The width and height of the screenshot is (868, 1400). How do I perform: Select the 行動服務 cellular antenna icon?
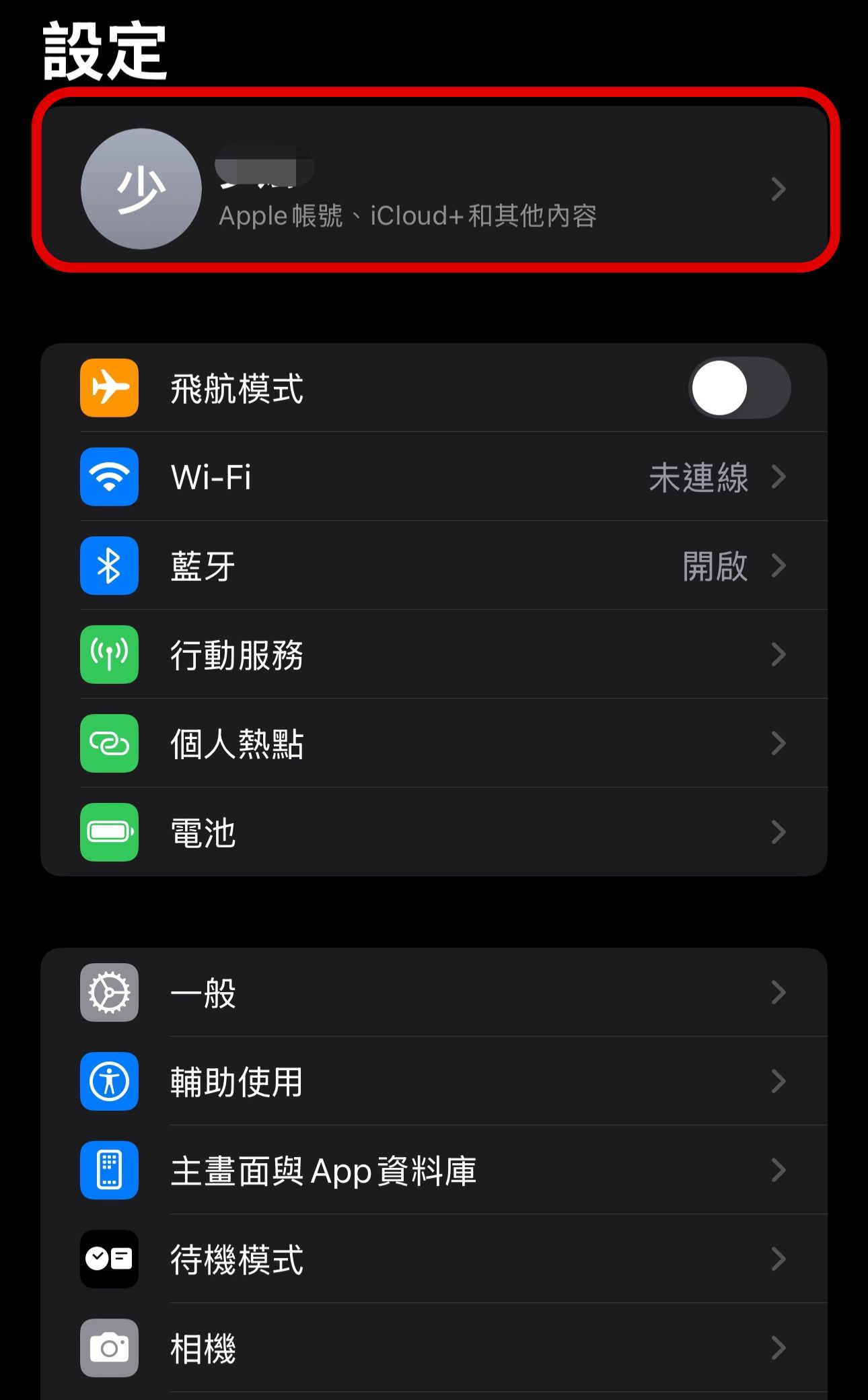[109, 655]
